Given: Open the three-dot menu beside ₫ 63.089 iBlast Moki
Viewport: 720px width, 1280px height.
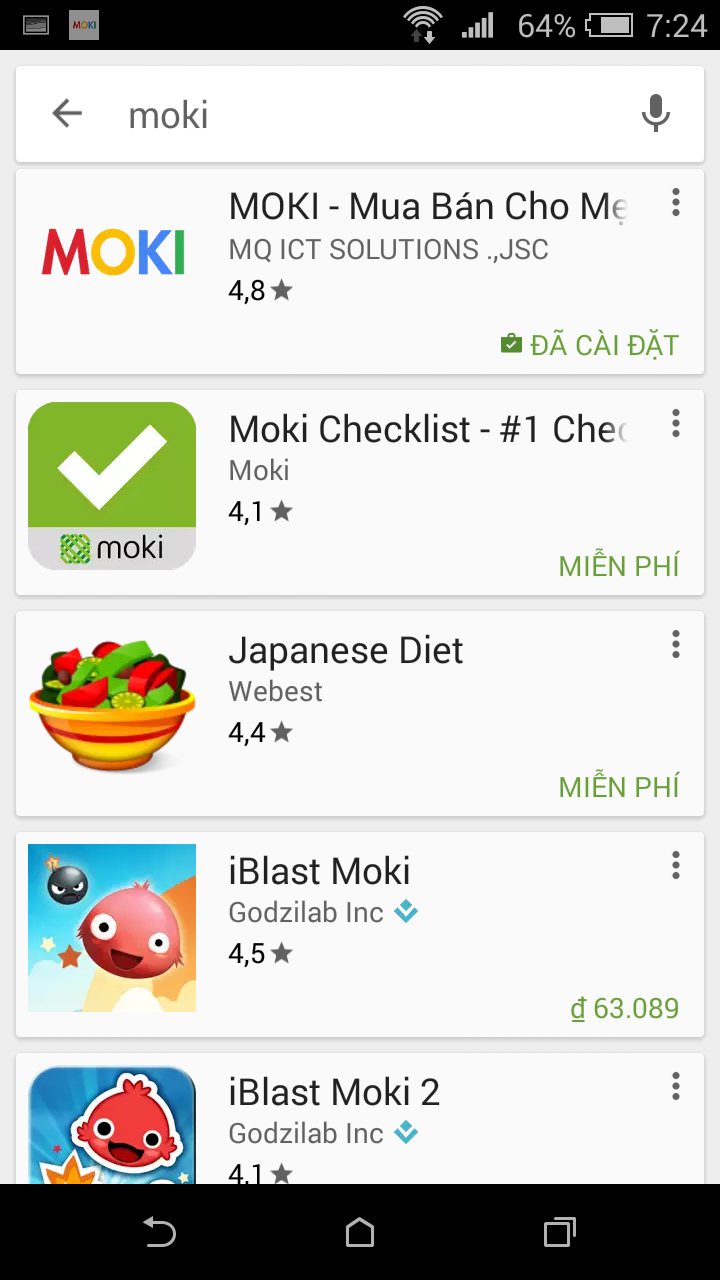Looking at the screenshot, I should click(x=676, y=866).
